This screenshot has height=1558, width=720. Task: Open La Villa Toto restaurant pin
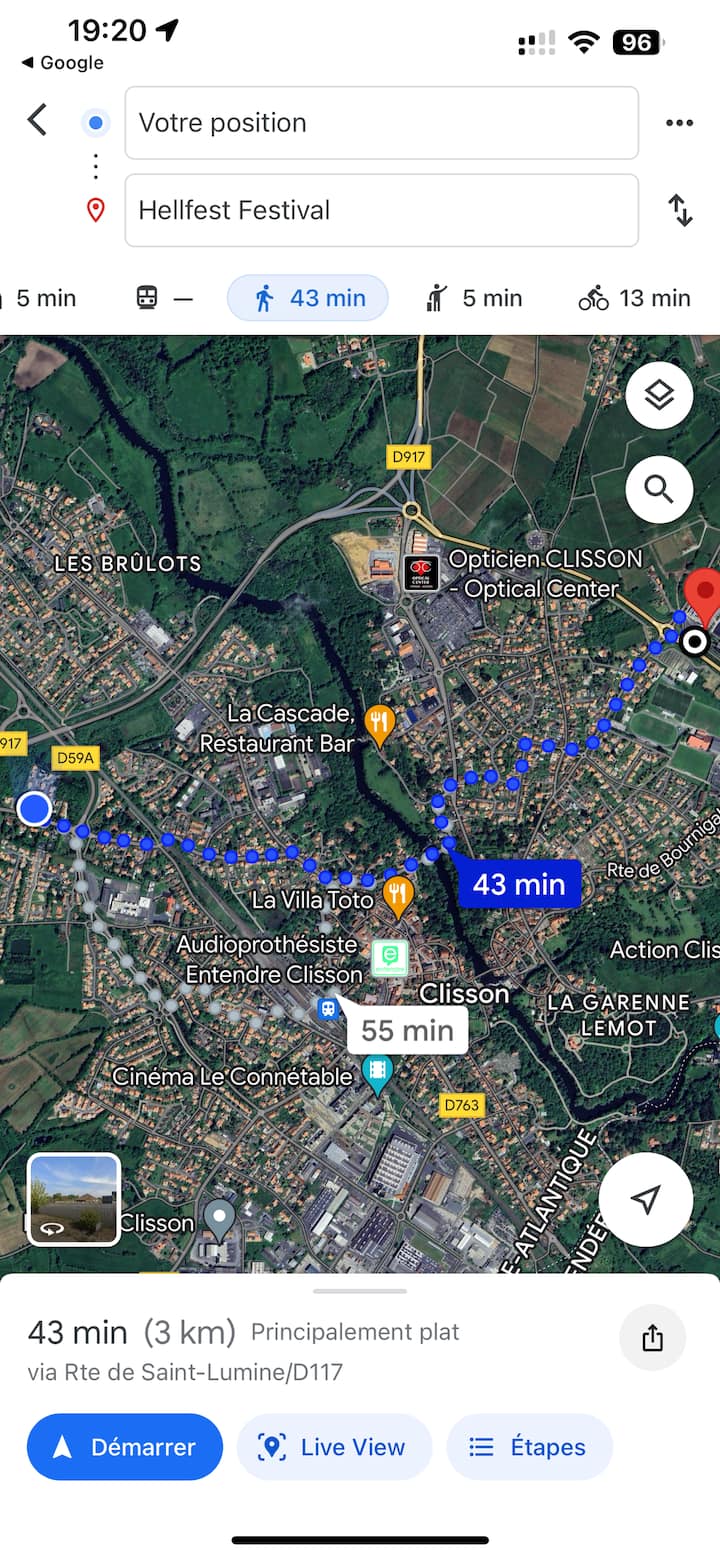coord(398,895)
